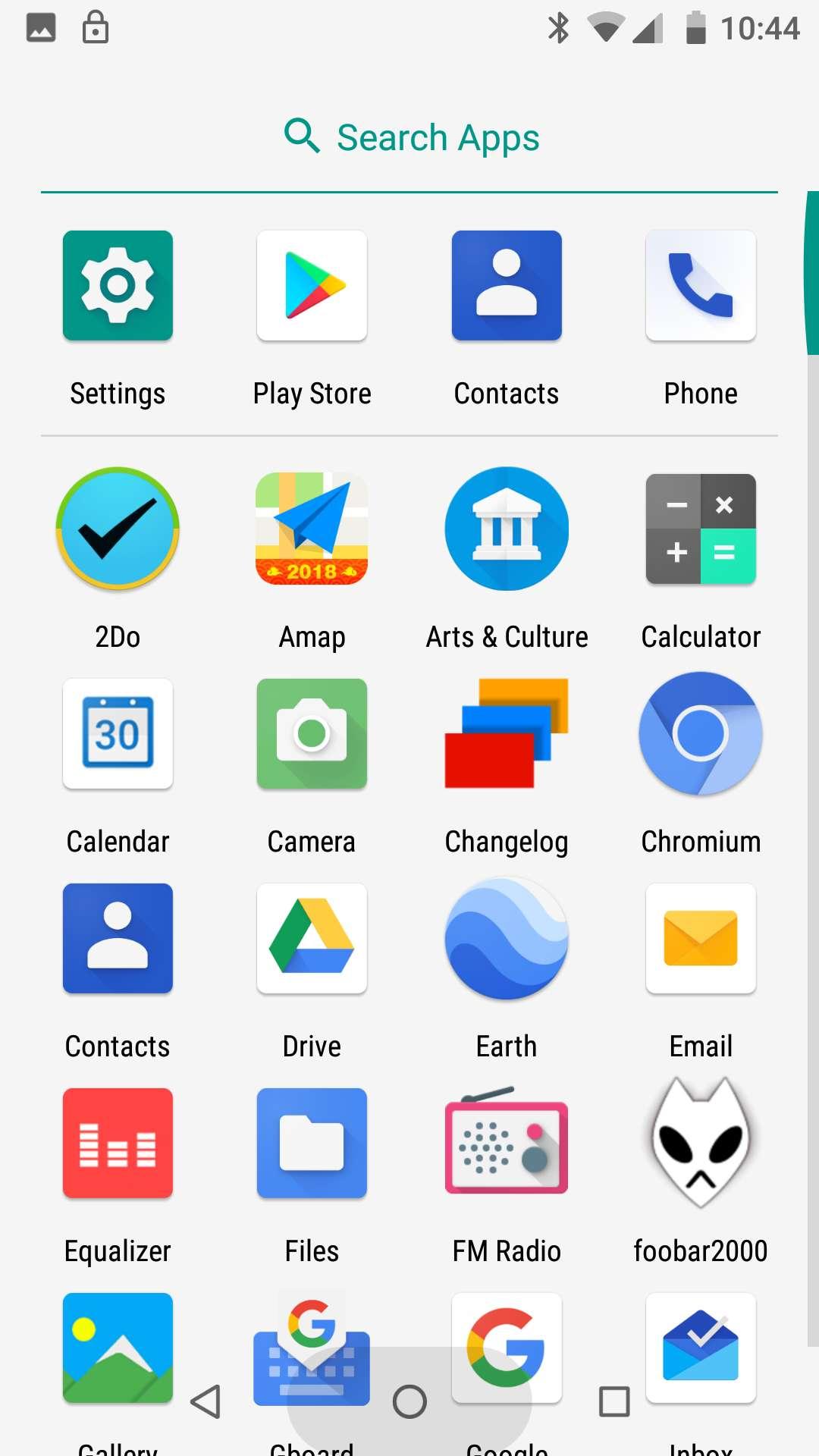Viewport: 819px width, 1456px height.
Task: Open the foobar2000 music player
Action: click(700, 1143)
